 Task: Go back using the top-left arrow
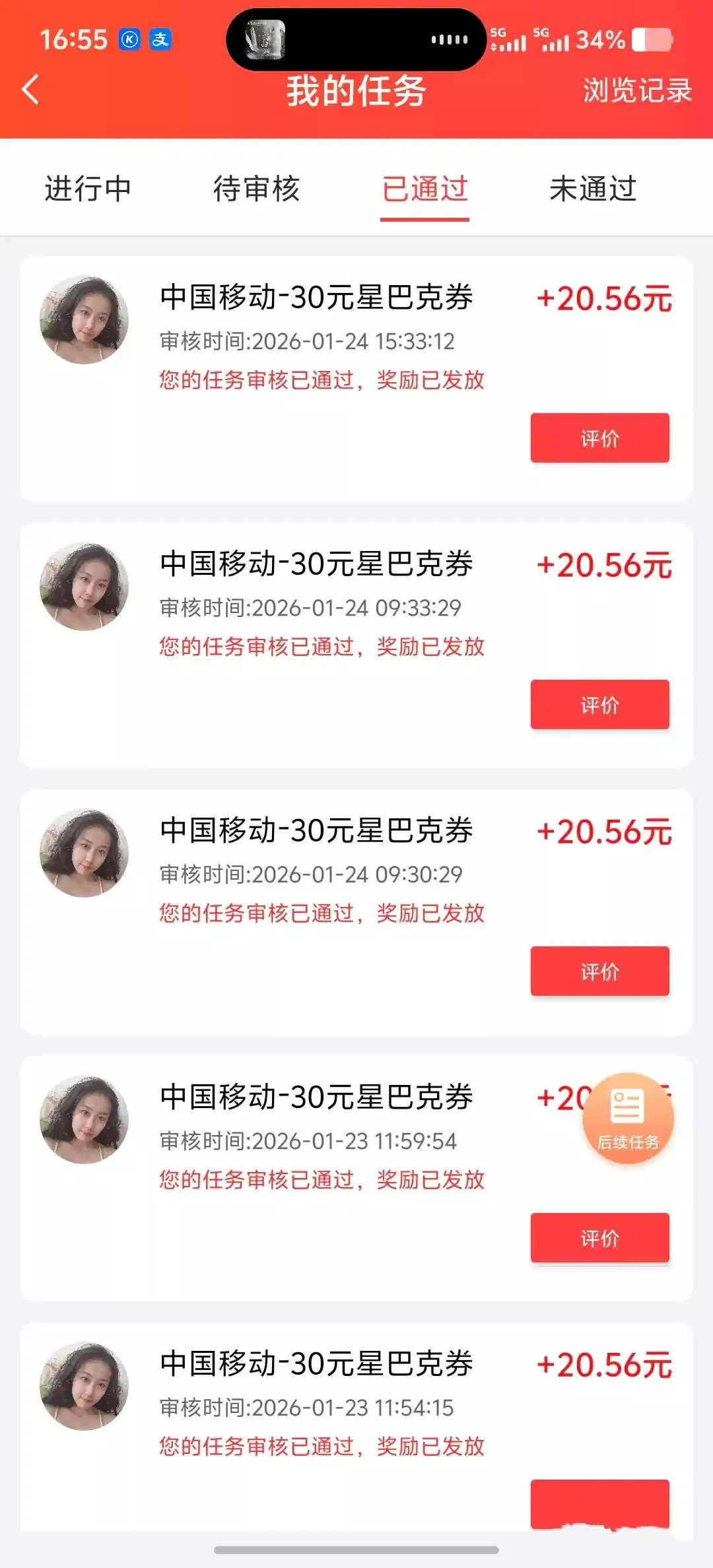coord(30,90)
